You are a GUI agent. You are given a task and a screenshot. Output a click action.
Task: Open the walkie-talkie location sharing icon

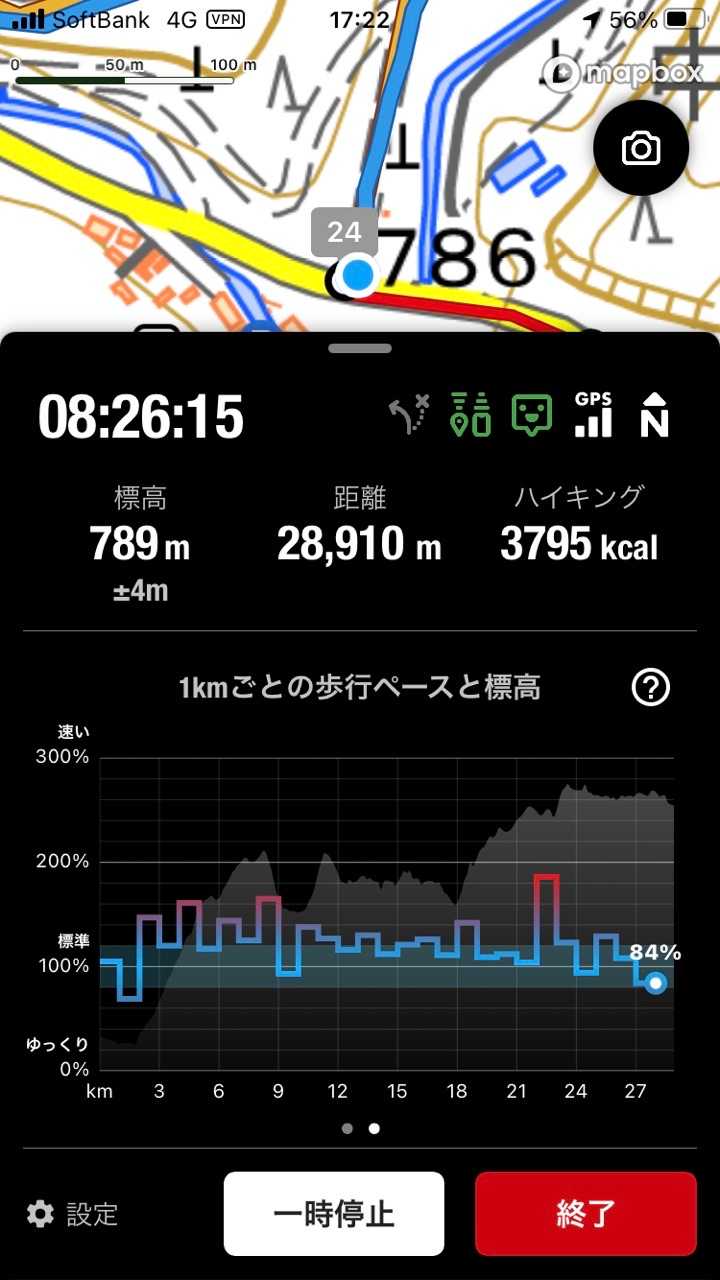[470, 415]
